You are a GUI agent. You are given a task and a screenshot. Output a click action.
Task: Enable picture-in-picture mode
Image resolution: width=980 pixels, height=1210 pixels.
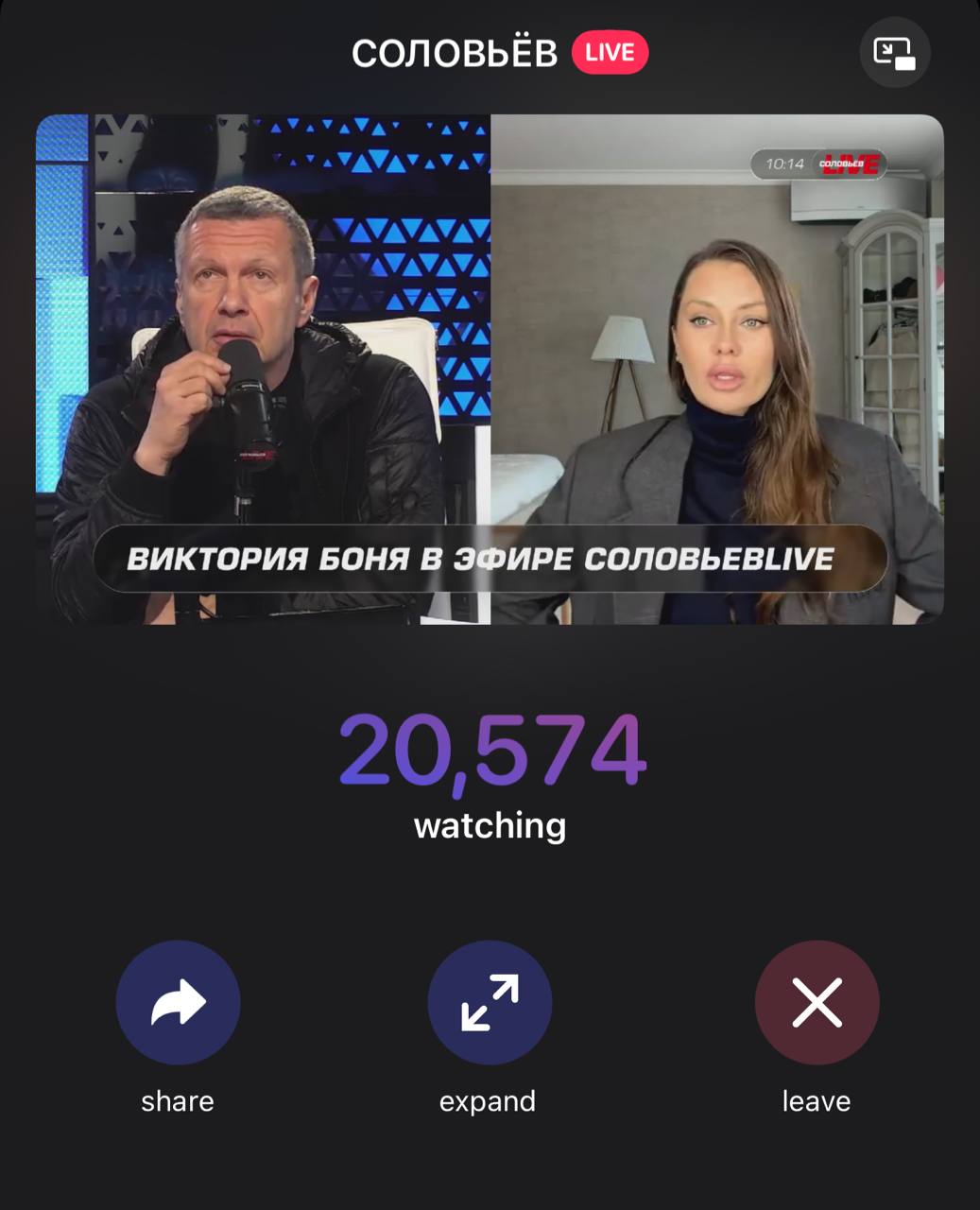[x=894, y=52]
